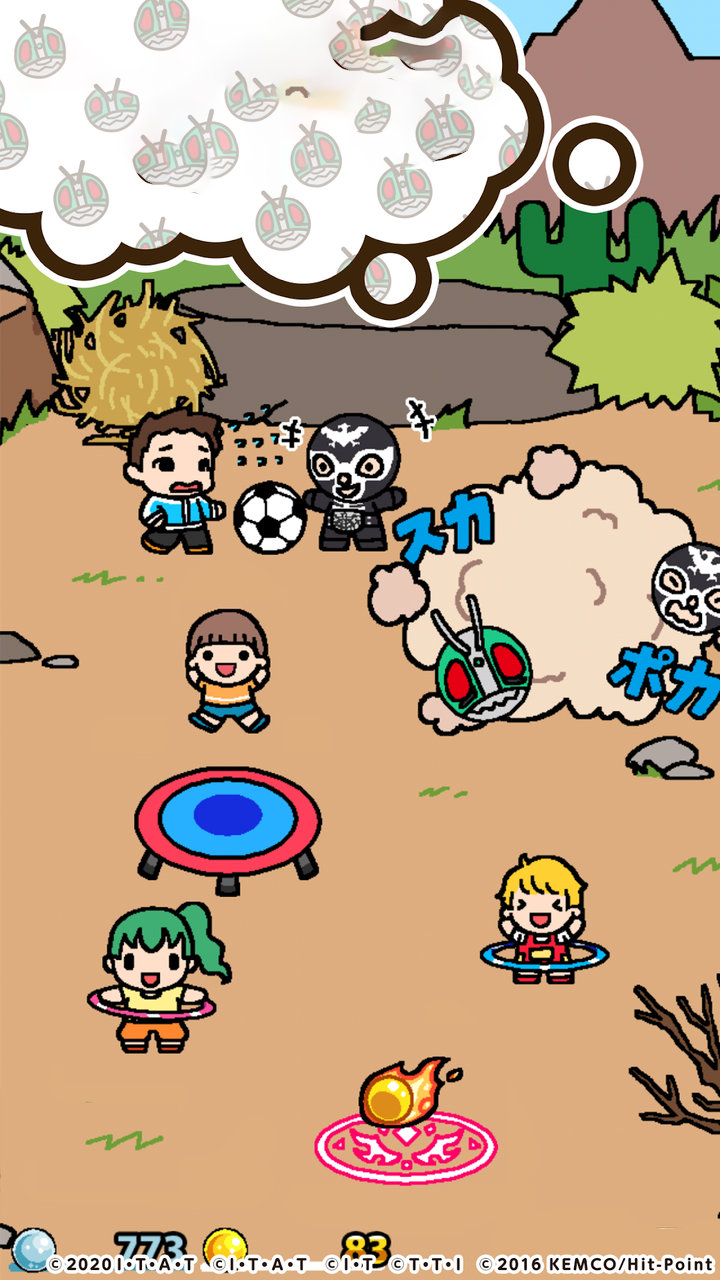The height and width of the screenshot is (1280, 720).
Task: Tap the flaming orb on the magic circle
Action: (x=397, y=1098)
